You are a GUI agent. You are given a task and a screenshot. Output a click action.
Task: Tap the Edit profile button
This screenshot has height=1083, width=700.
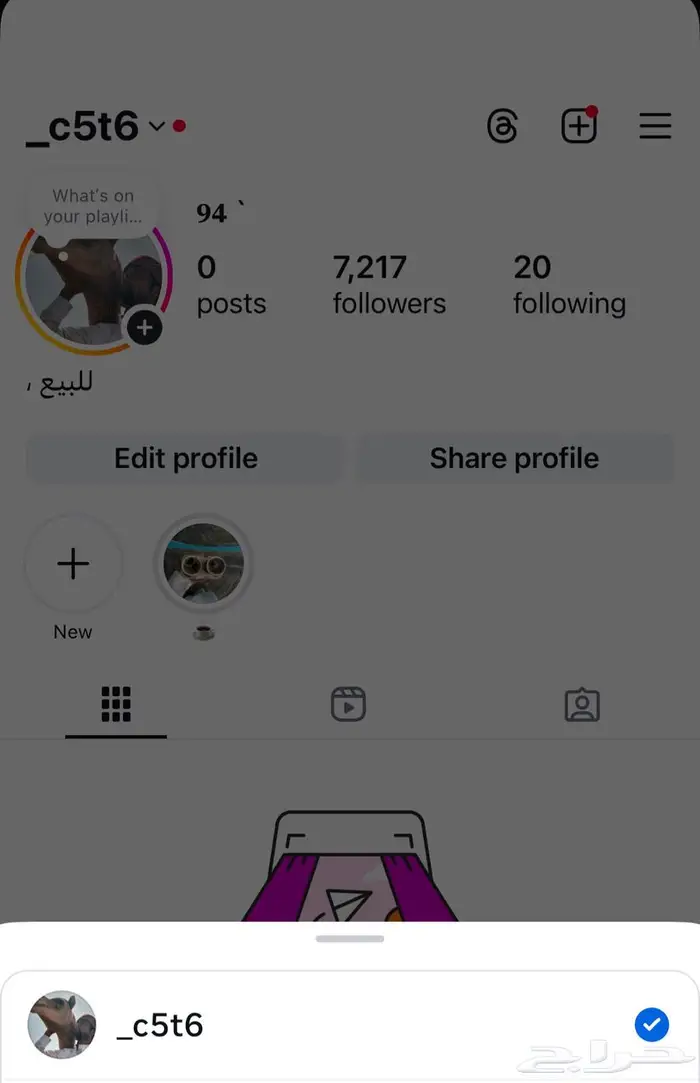tap(185, 458)
